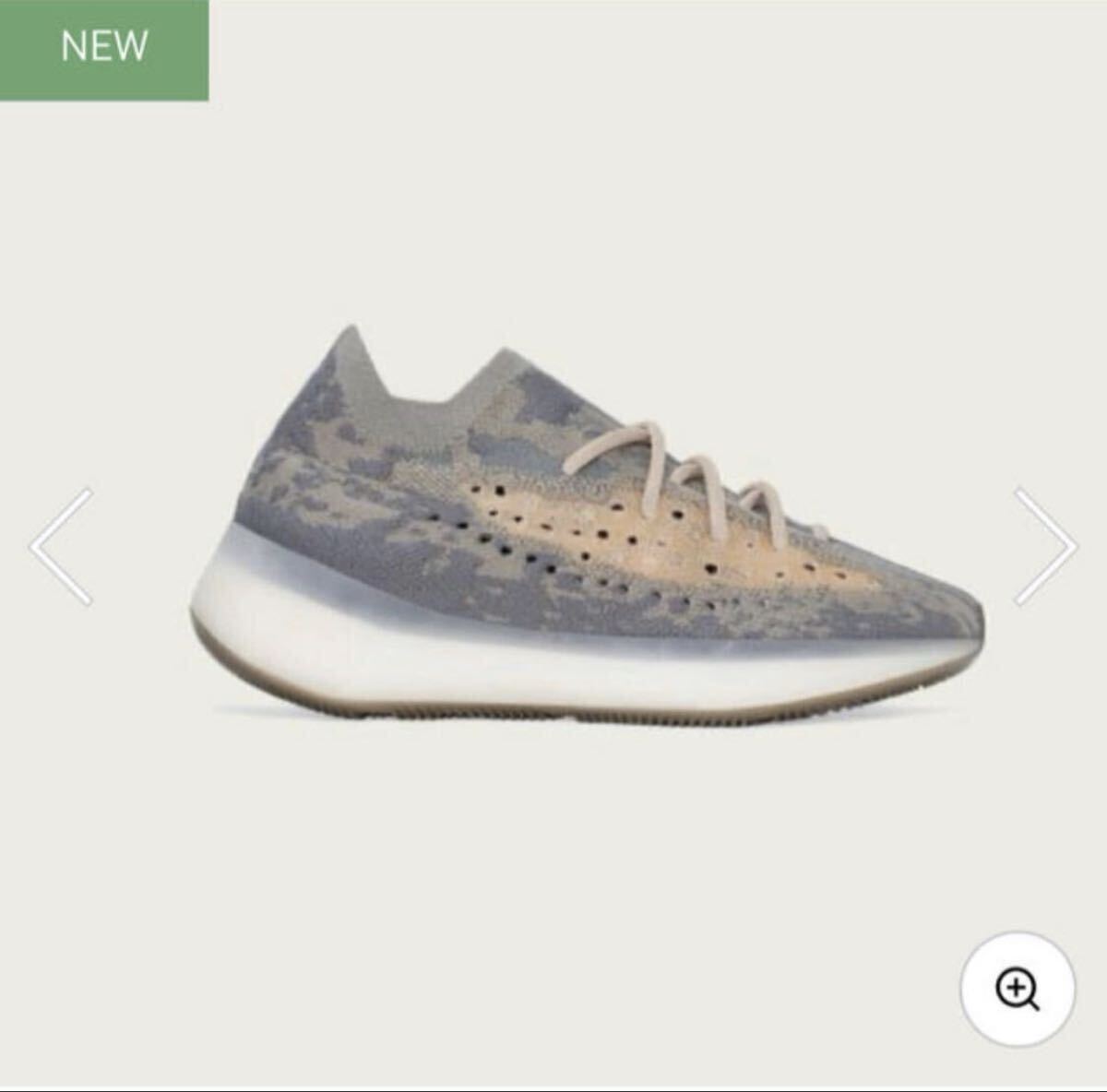1107x1092 pixels.
Task: Zoom into the shoe photo
Action: tap(1018, 990)
